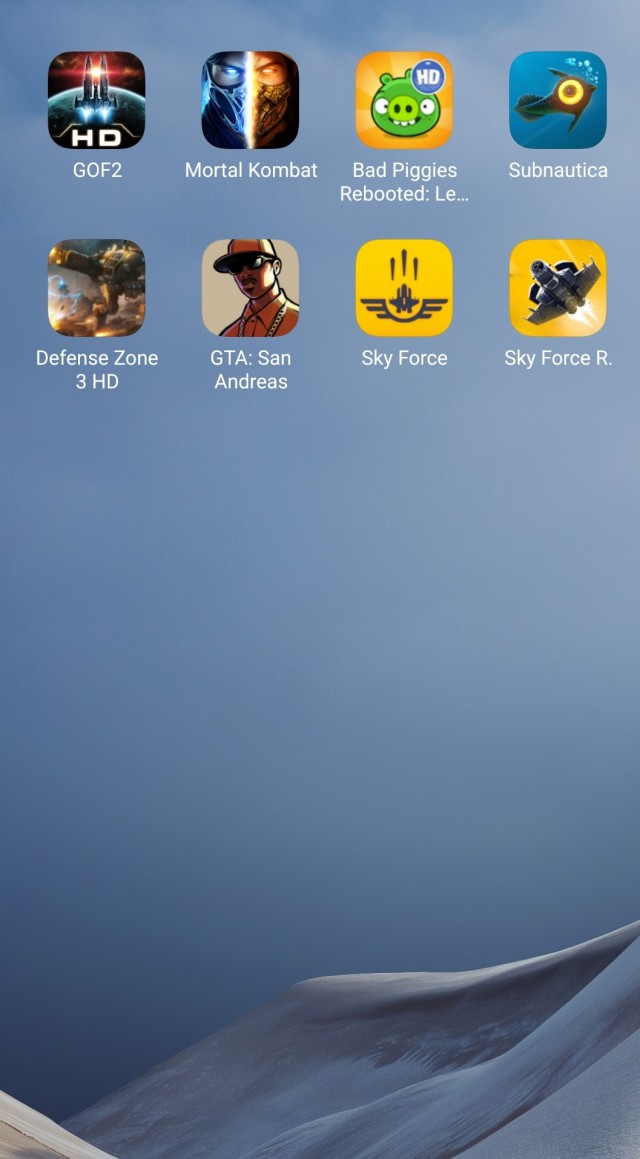Tap the Sky Force app icon
This screenshot has width=640, height=1159.
click(x=404, y=288)
